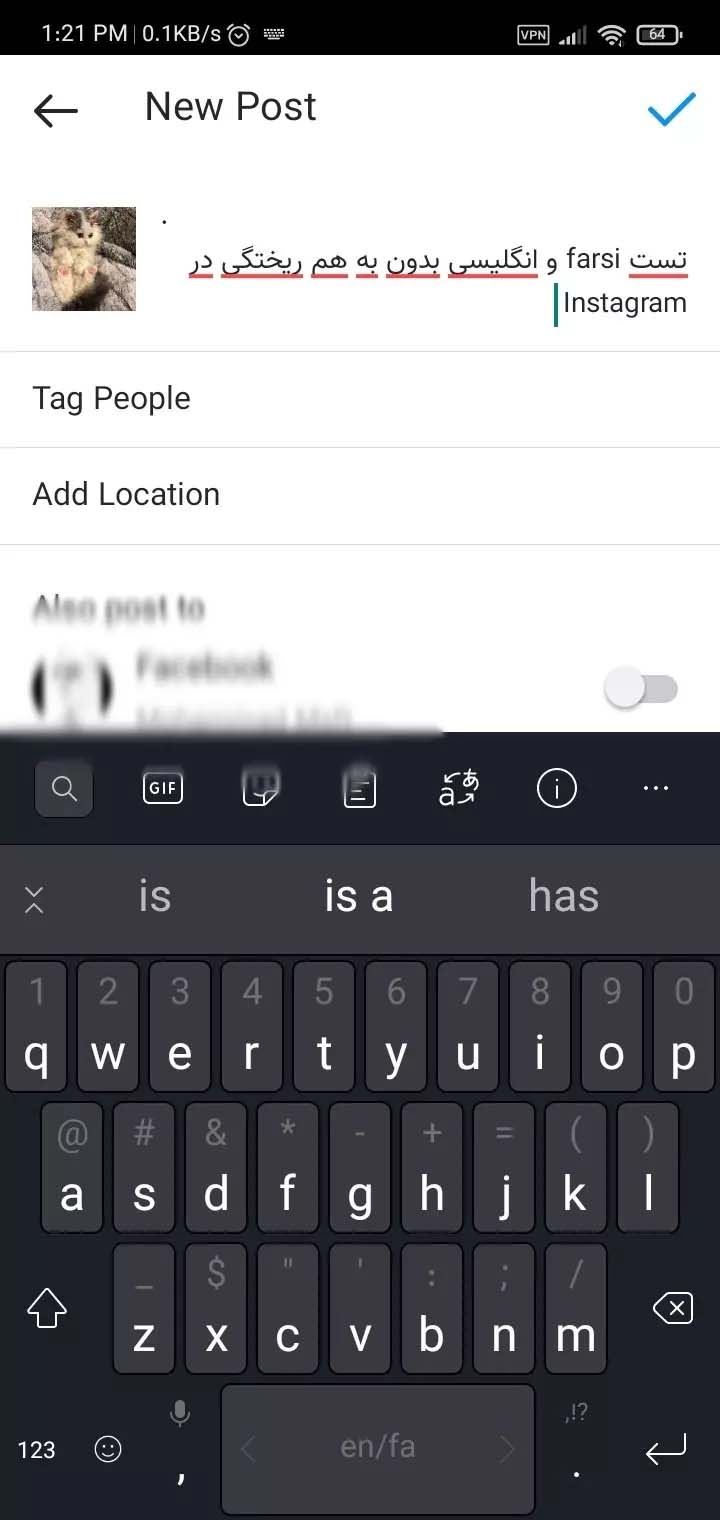This screenshot has width=720, height=1520.
Task: Collapse the suggestion bar with the X arrows
Action: pos(34,899)
